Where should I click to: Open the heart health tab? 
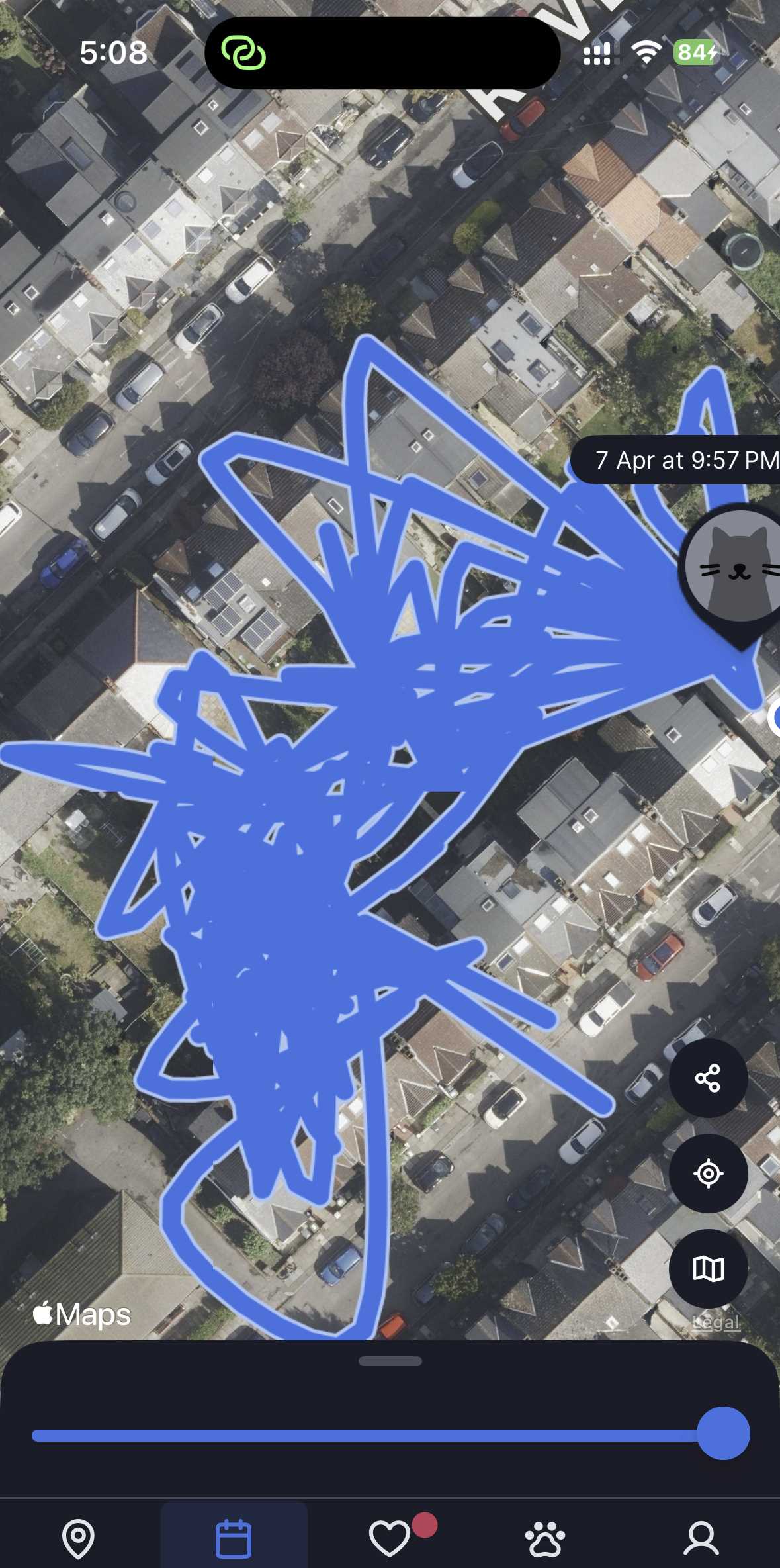pos(390,1538)
